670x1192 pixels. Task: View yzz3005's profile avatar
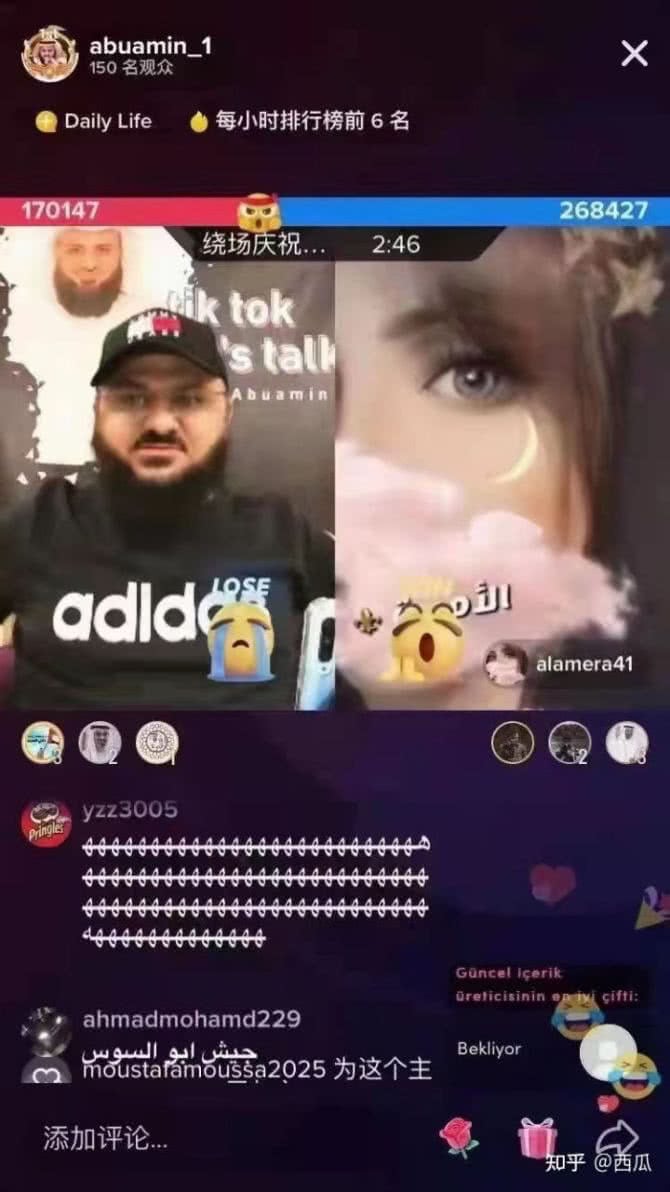tap(46, 825)
